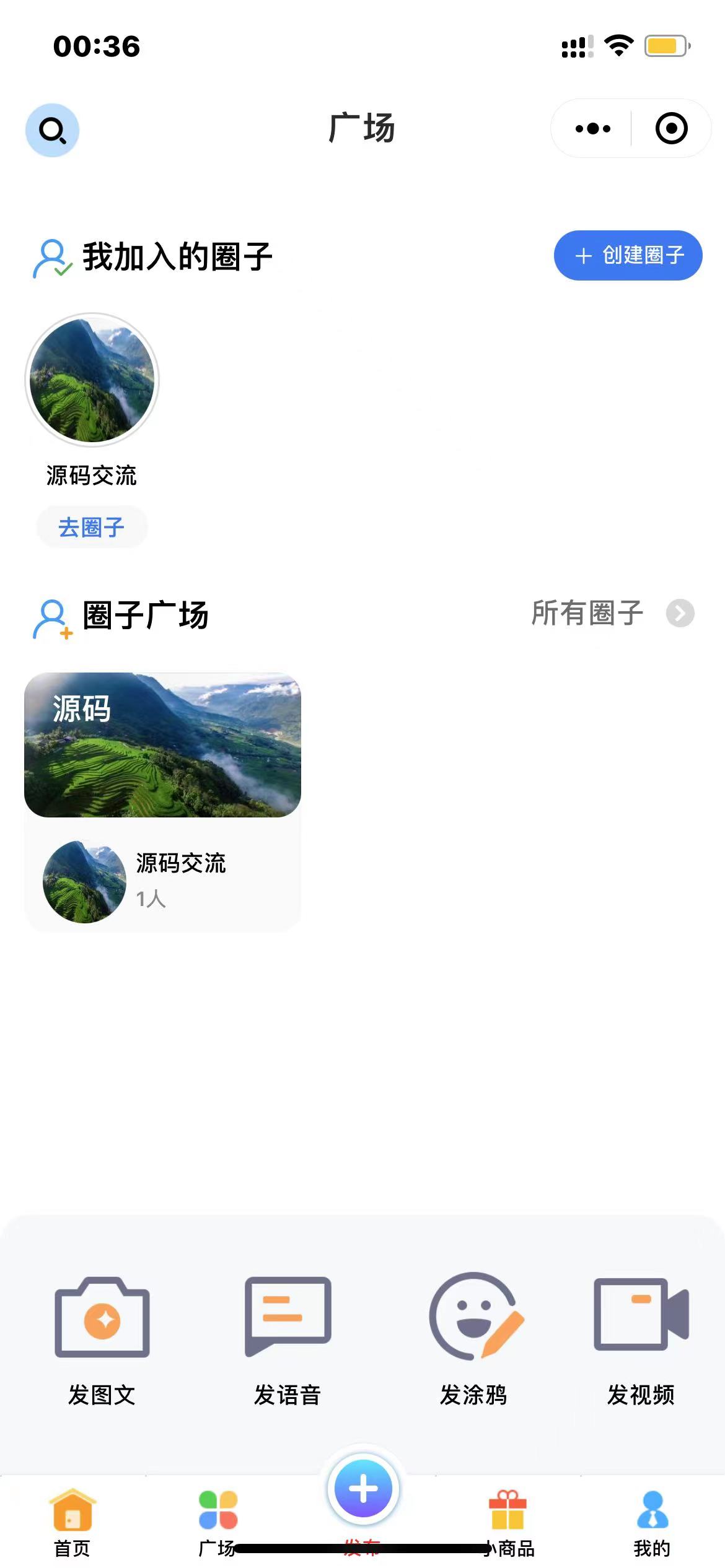Image resolution: width=725 pixels, height=1568 pixels.
Task: Choose 发视频 to post a video
Action: pyautogui.click(x=641, y=1338)
